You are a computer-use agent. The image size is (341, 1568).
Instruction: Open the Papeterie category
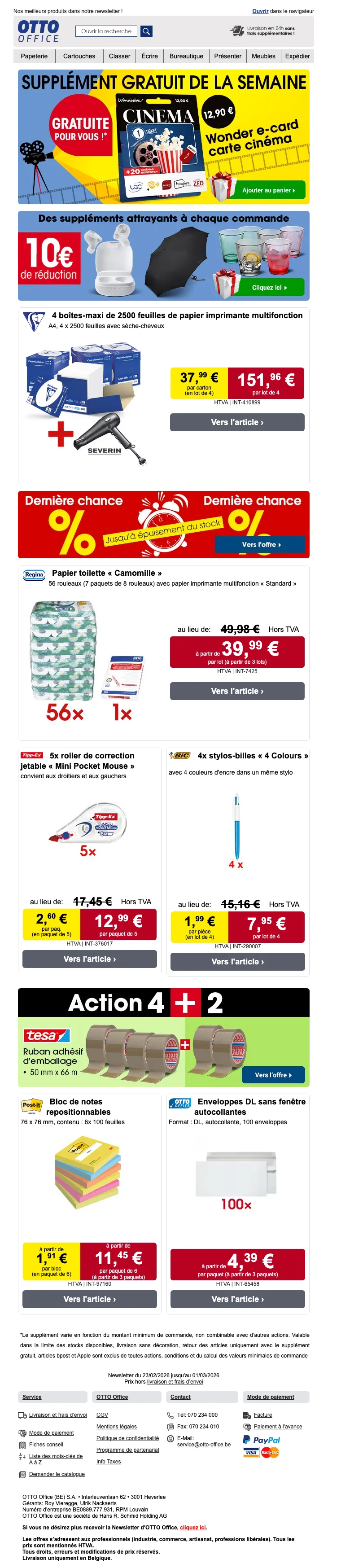pos(34,56)
